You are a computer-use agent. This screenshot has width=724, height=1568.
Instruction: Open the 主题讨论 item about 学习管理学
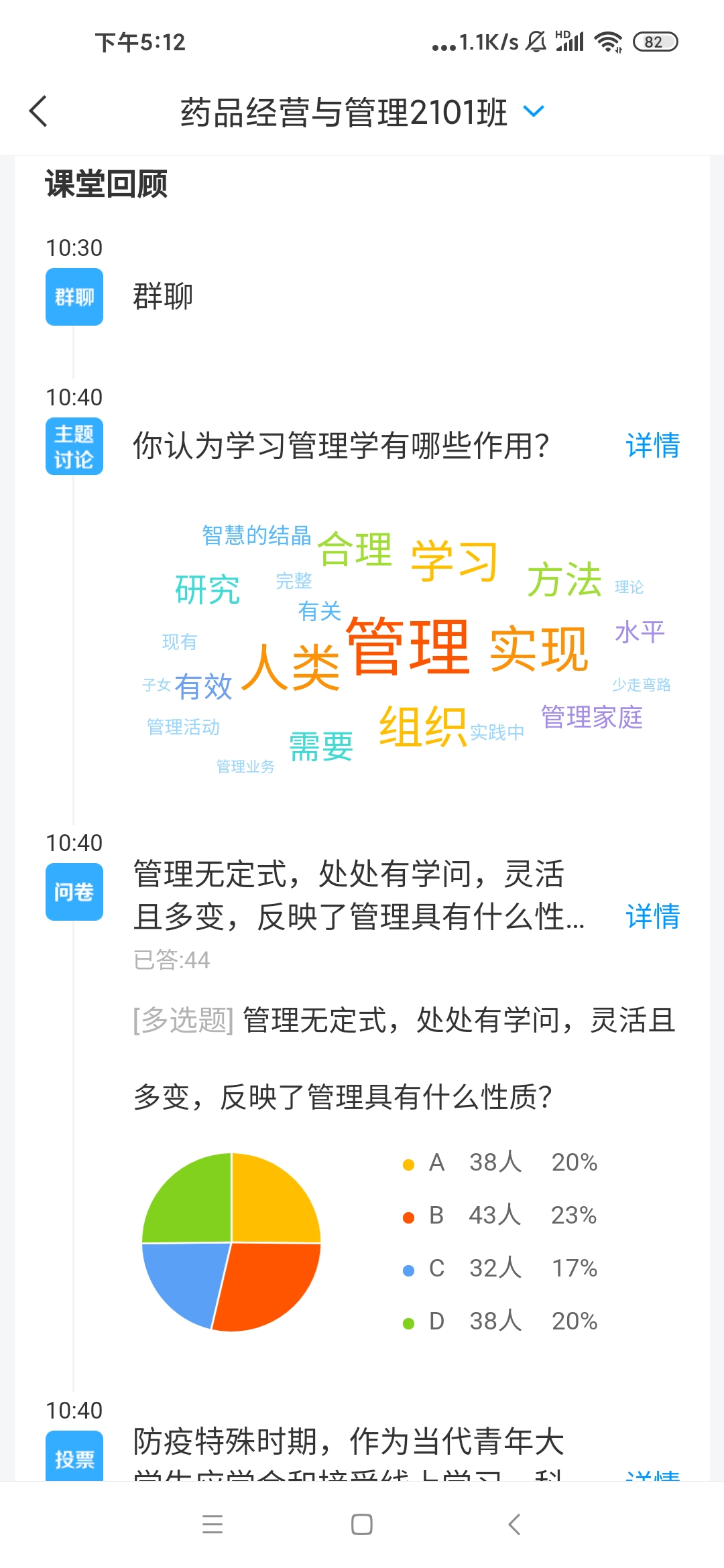pos(341,446)
